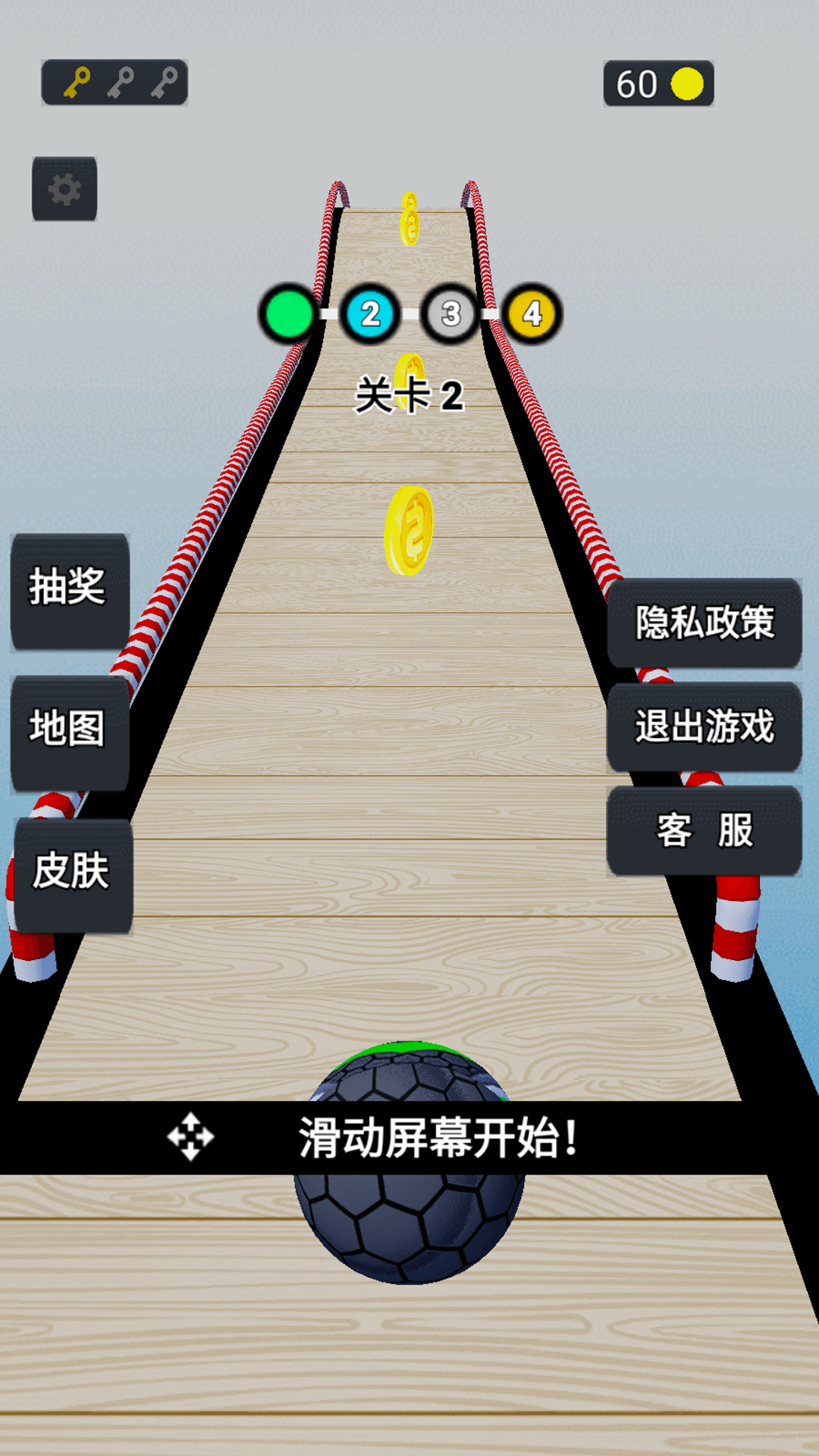Open the 抽奖 lottery button
This screenshot has height=1456, width=819.
(70, 591)
